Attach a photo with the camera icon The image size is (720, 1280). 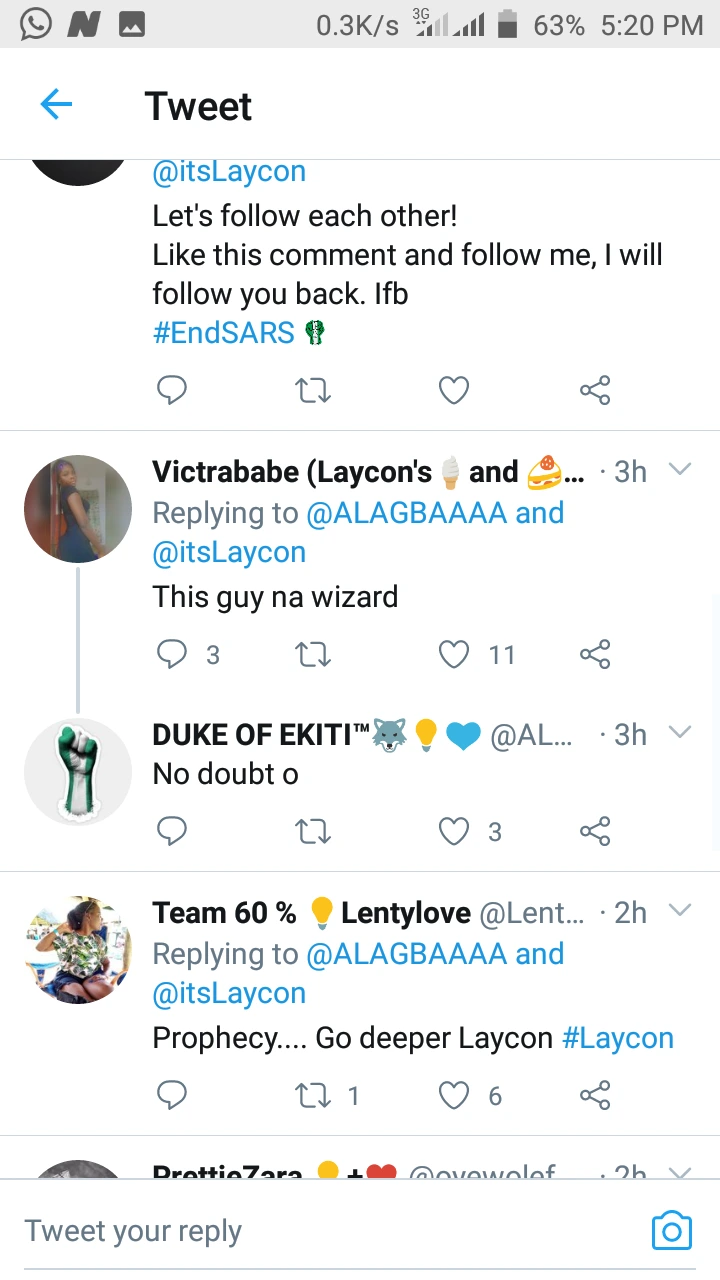(671, 1231)
